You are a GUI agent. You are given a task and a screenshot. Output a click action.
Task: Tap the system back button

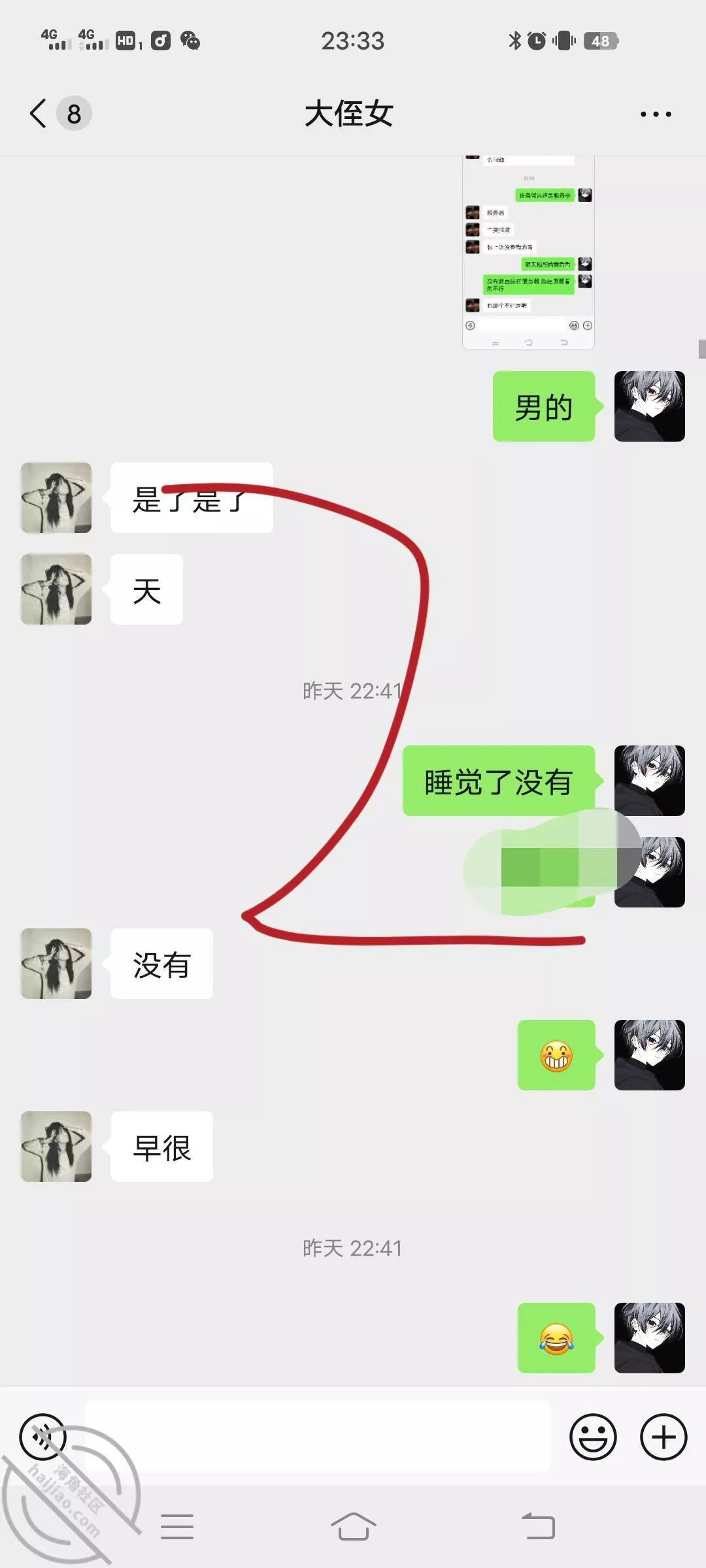click(x=539, y=1527)
